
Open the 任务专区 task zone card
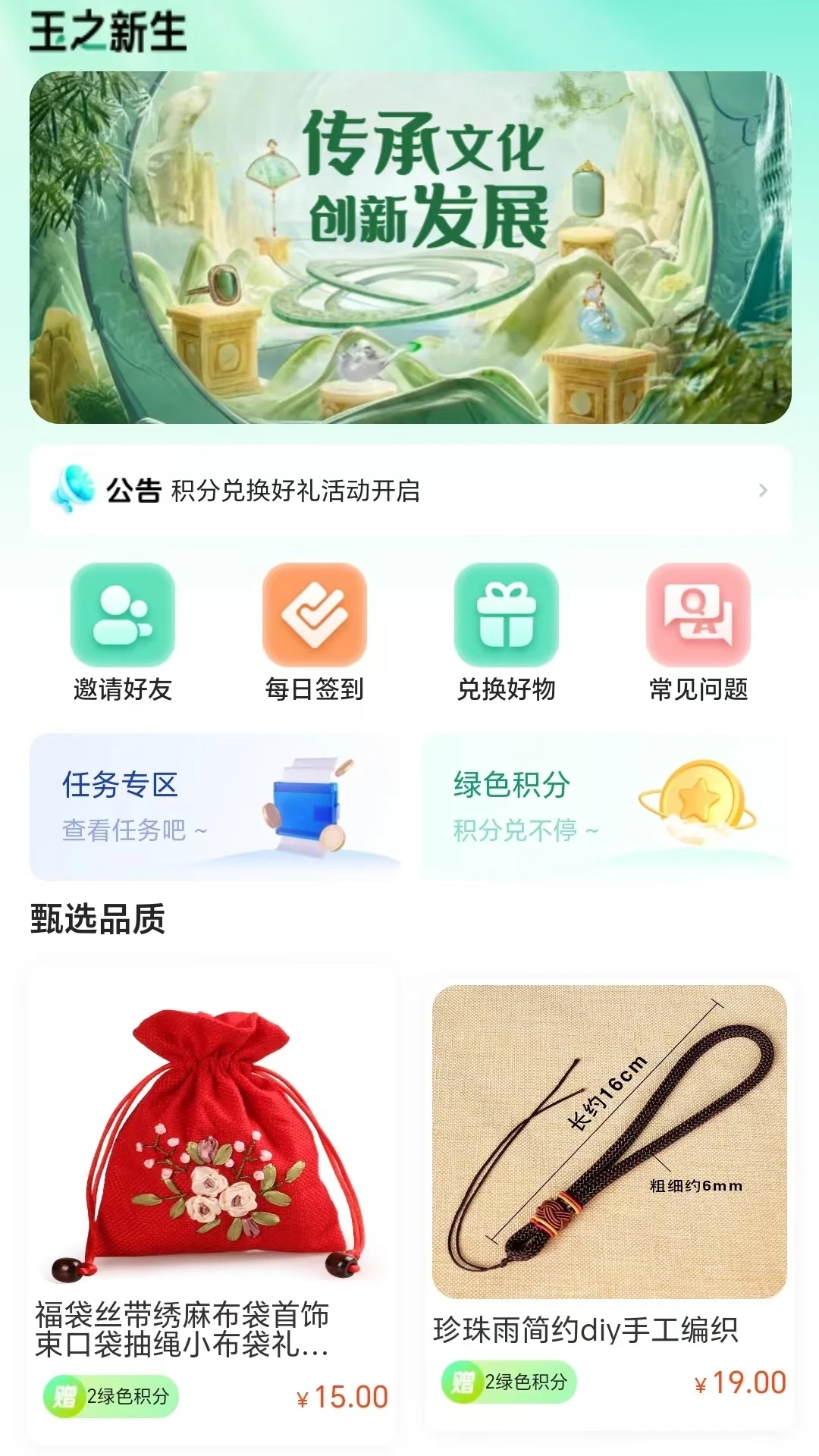[x=215, y=807]
